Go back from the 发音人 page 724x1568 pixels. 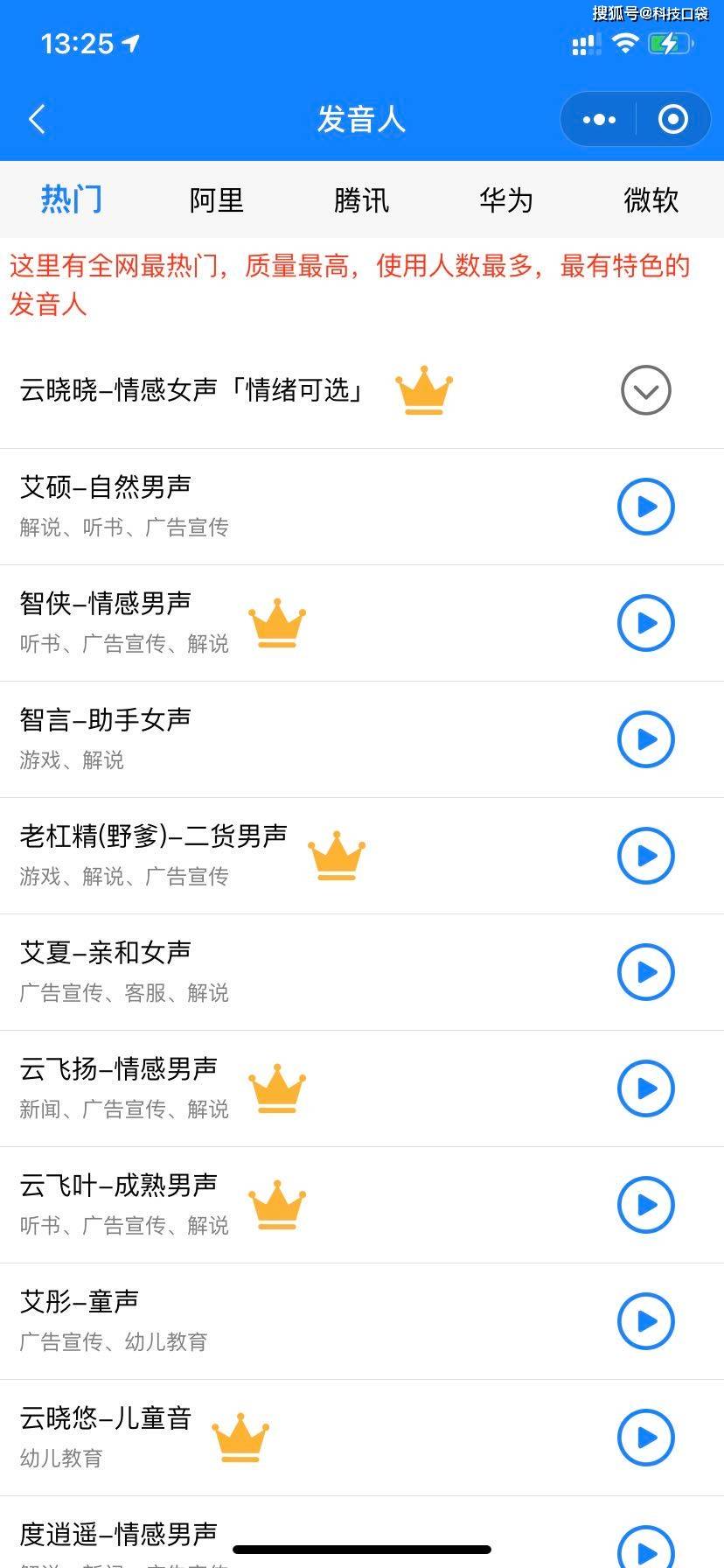click(x=37, y=119)
